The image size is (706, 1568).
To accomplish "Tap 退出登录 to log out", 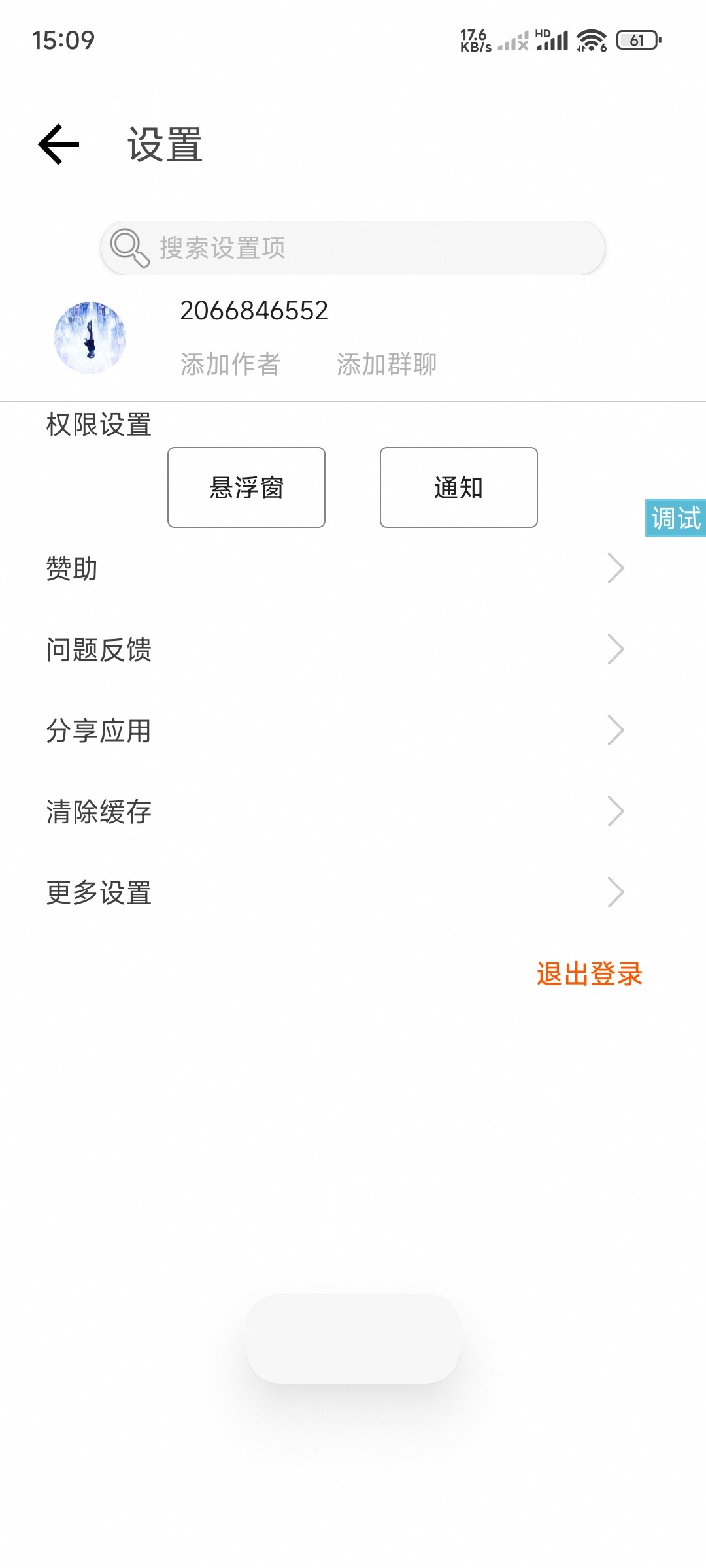I will (589, 973).
